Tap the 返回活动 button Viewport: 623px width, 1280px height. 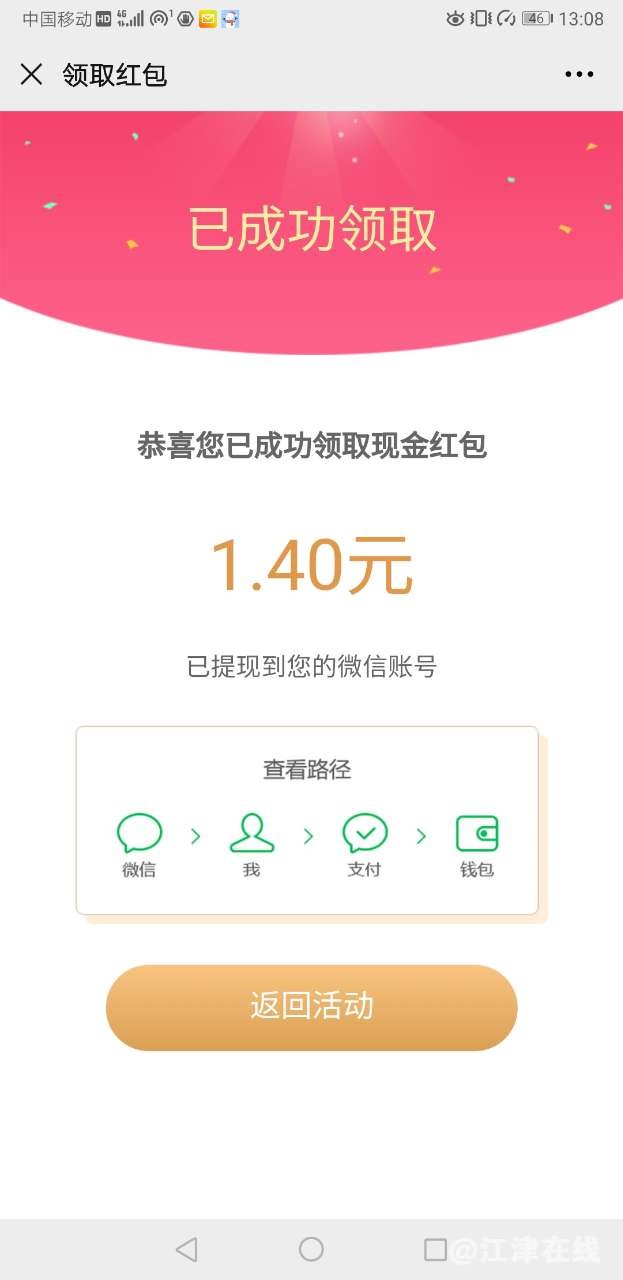click(x=311, y=1007)
